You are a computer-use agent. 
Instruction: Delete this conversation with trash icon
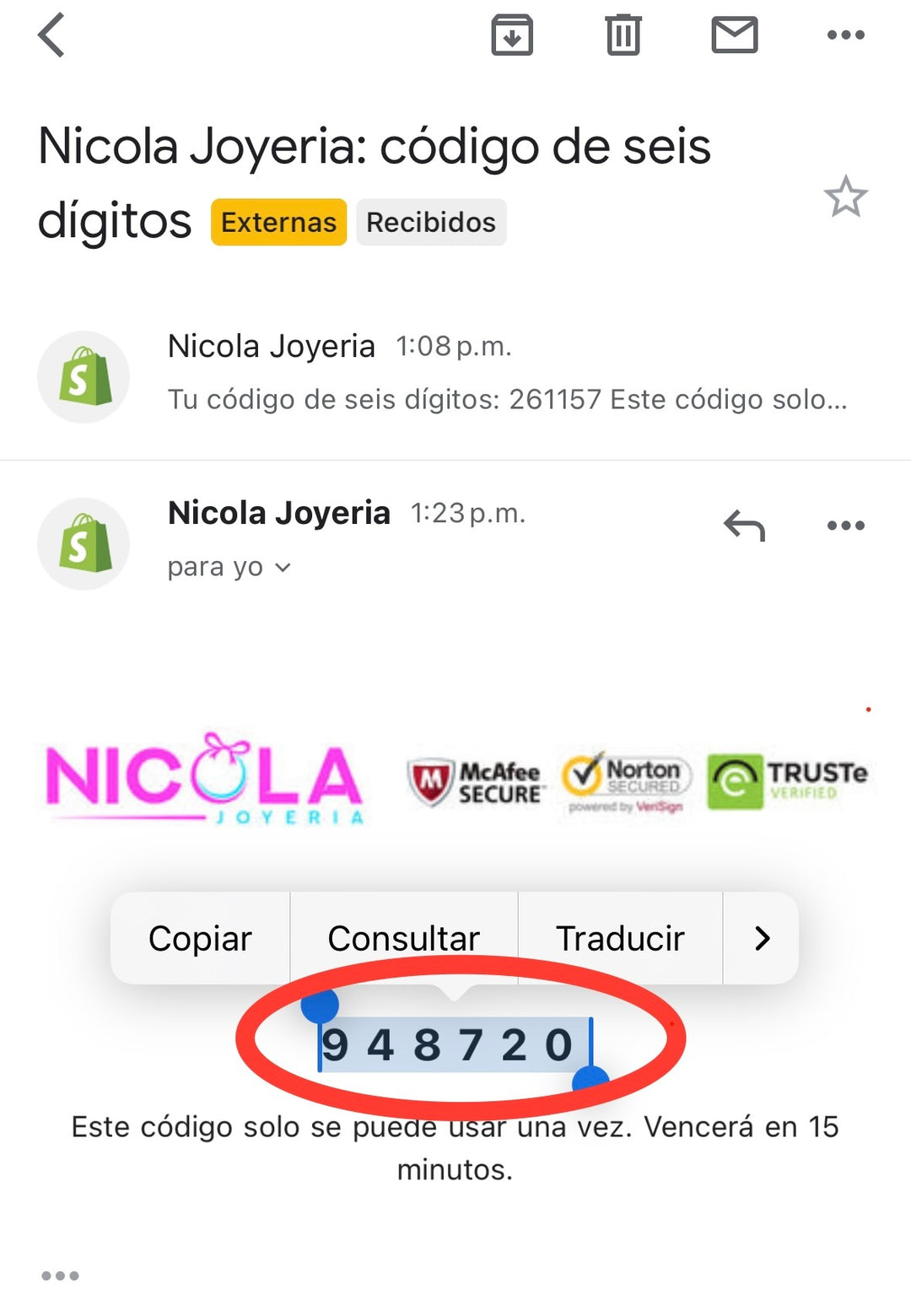click(x=623, y=35)
